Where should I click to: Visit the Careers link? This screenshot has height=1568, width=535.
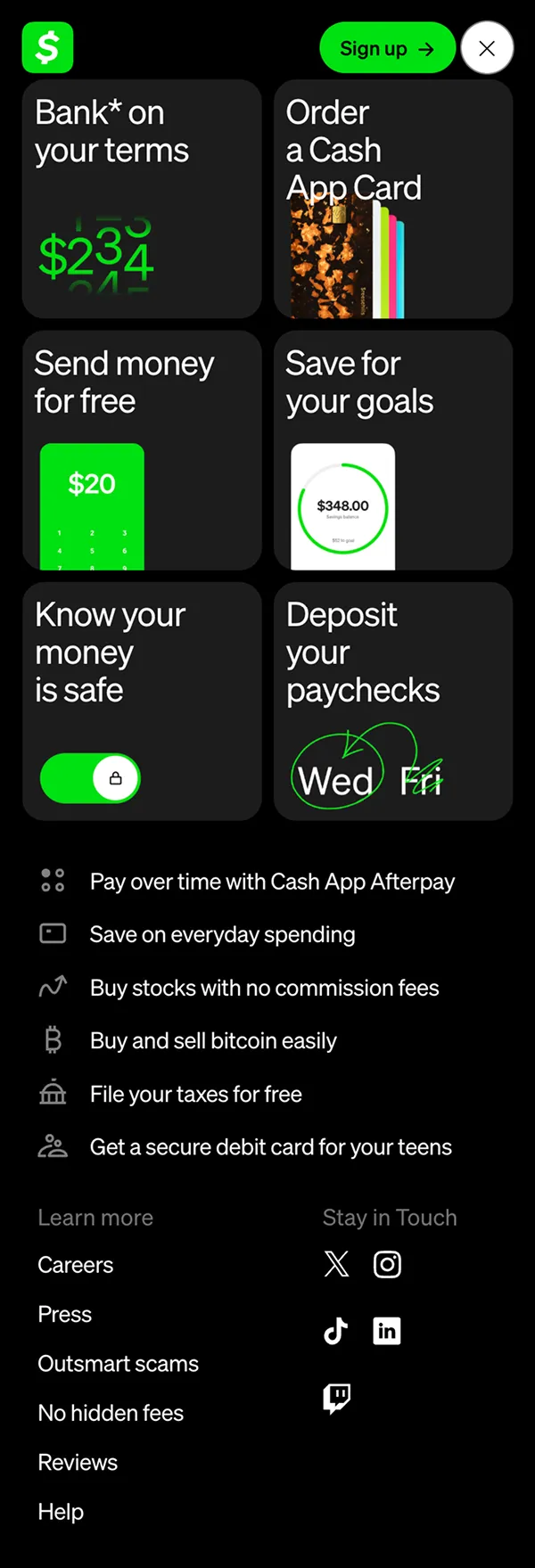(76, 1265)
